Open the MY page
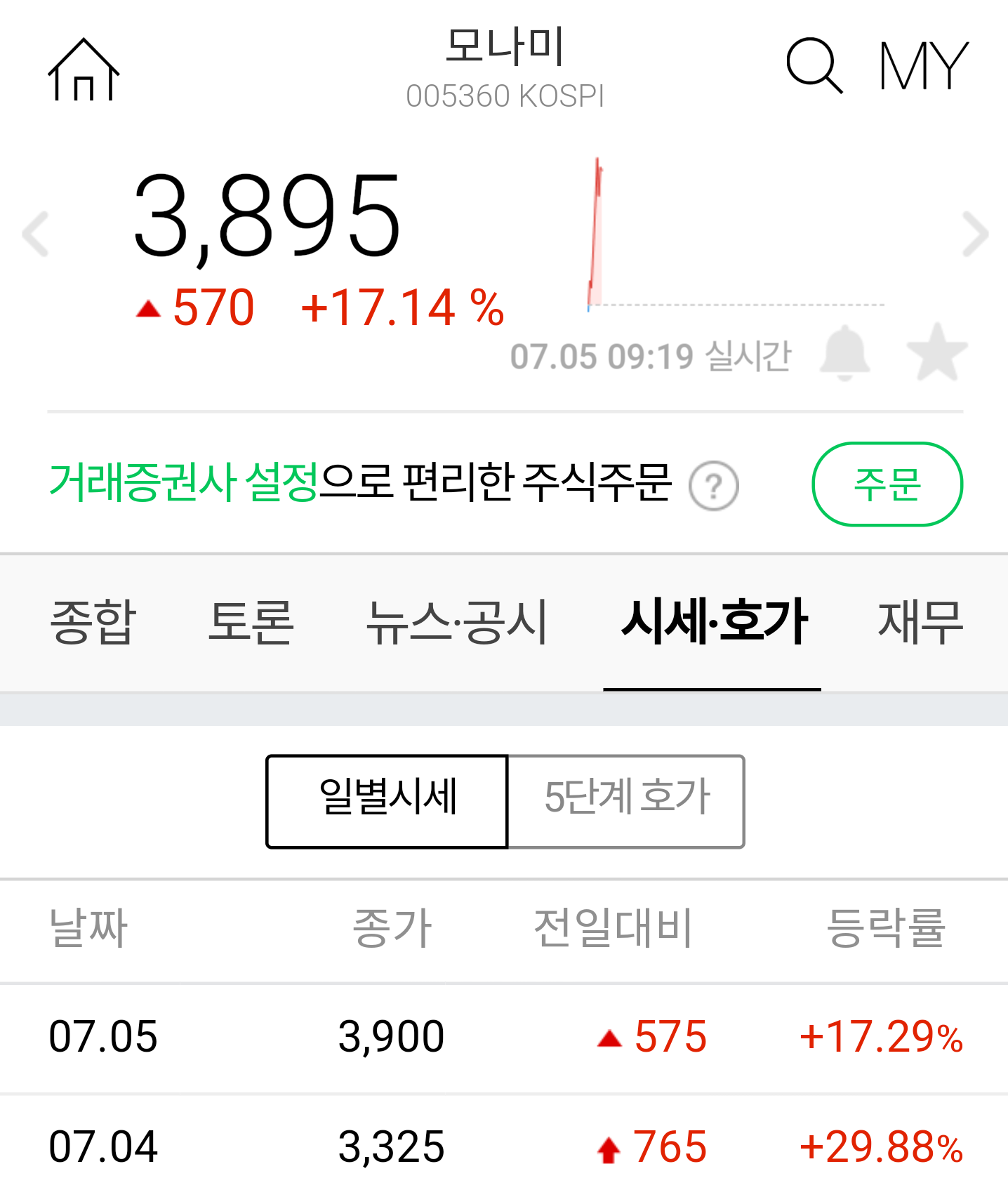Screen dimensions: 1008x1197 pos(923,66)
